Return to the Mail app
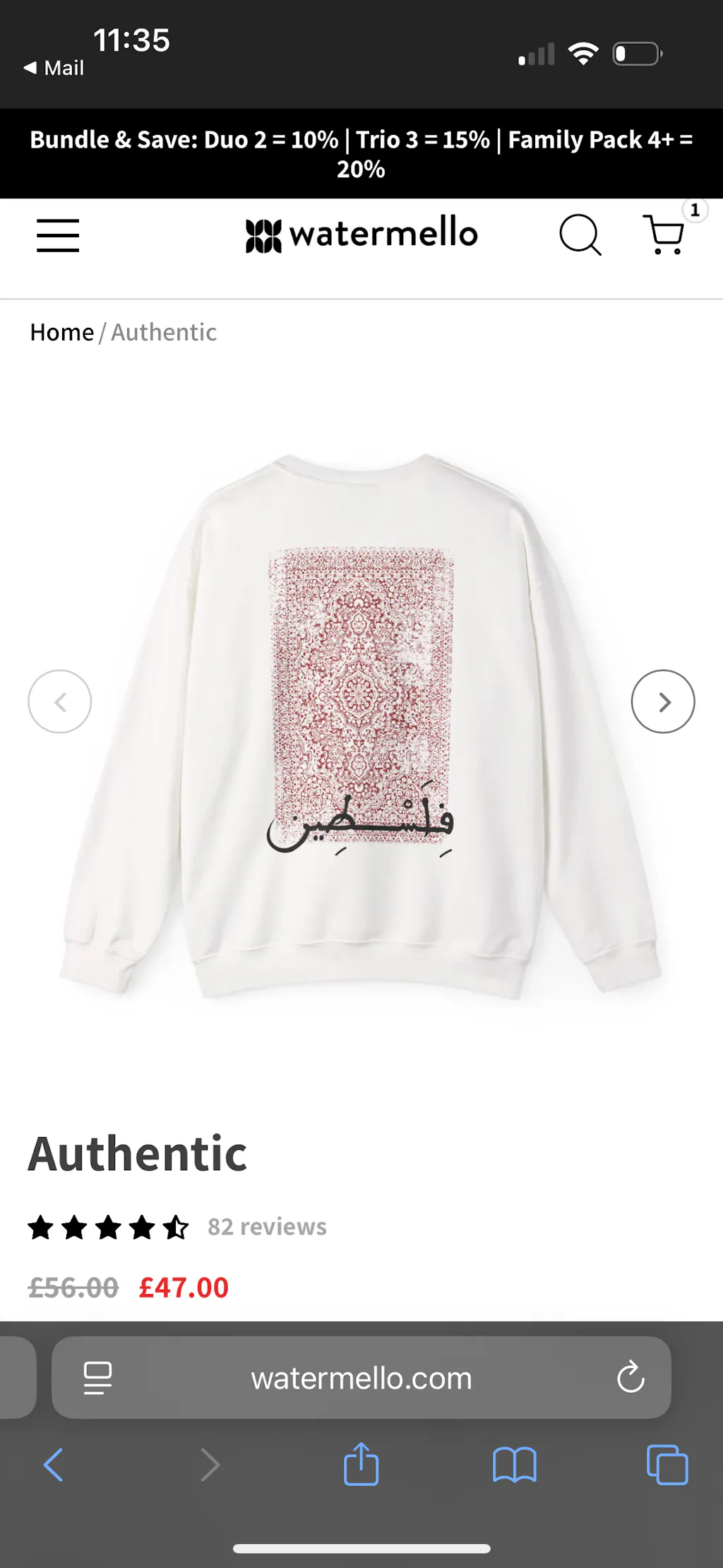Screen dimensions: 723x1568 [x=54, y=68]
